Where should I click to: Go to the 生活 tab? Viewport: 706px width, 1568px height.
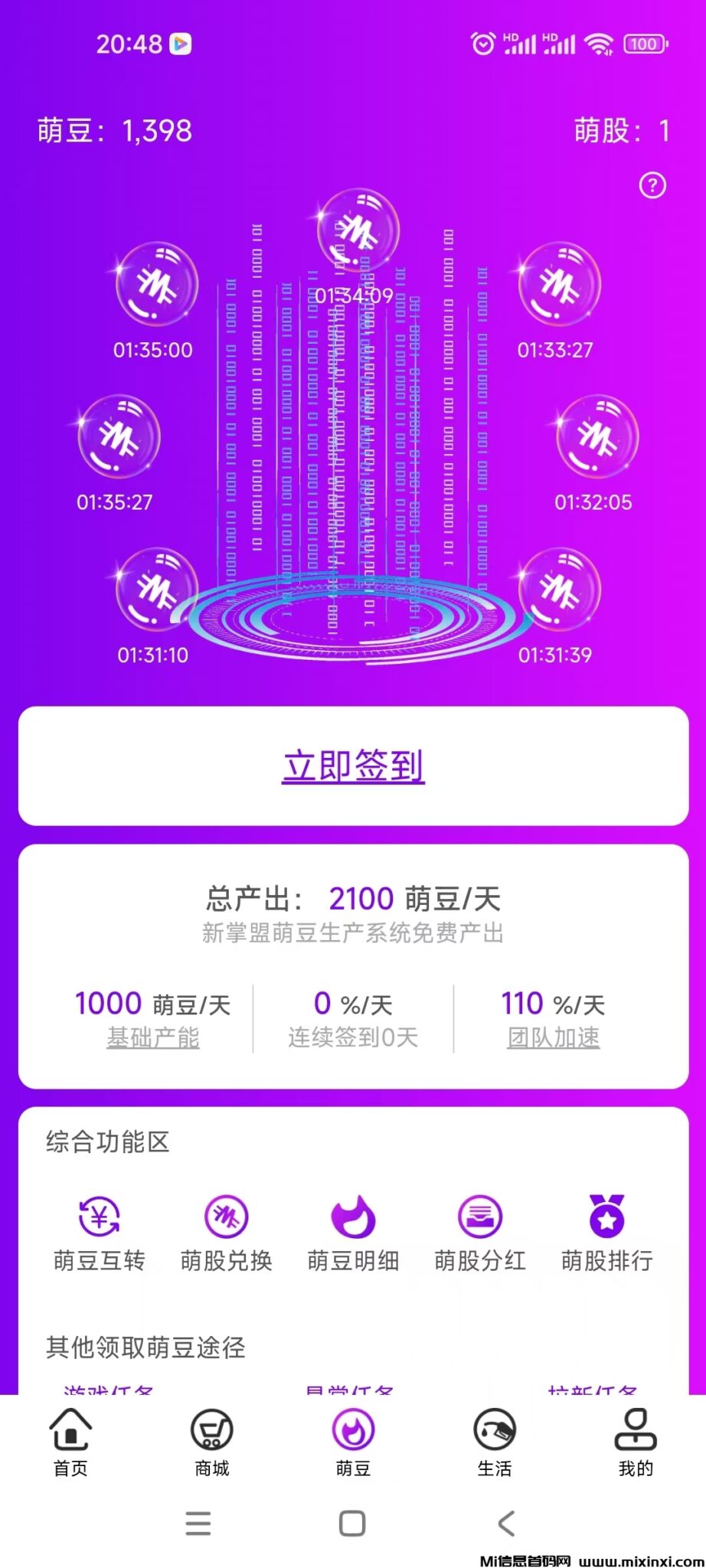click(x=495, y=1442)
